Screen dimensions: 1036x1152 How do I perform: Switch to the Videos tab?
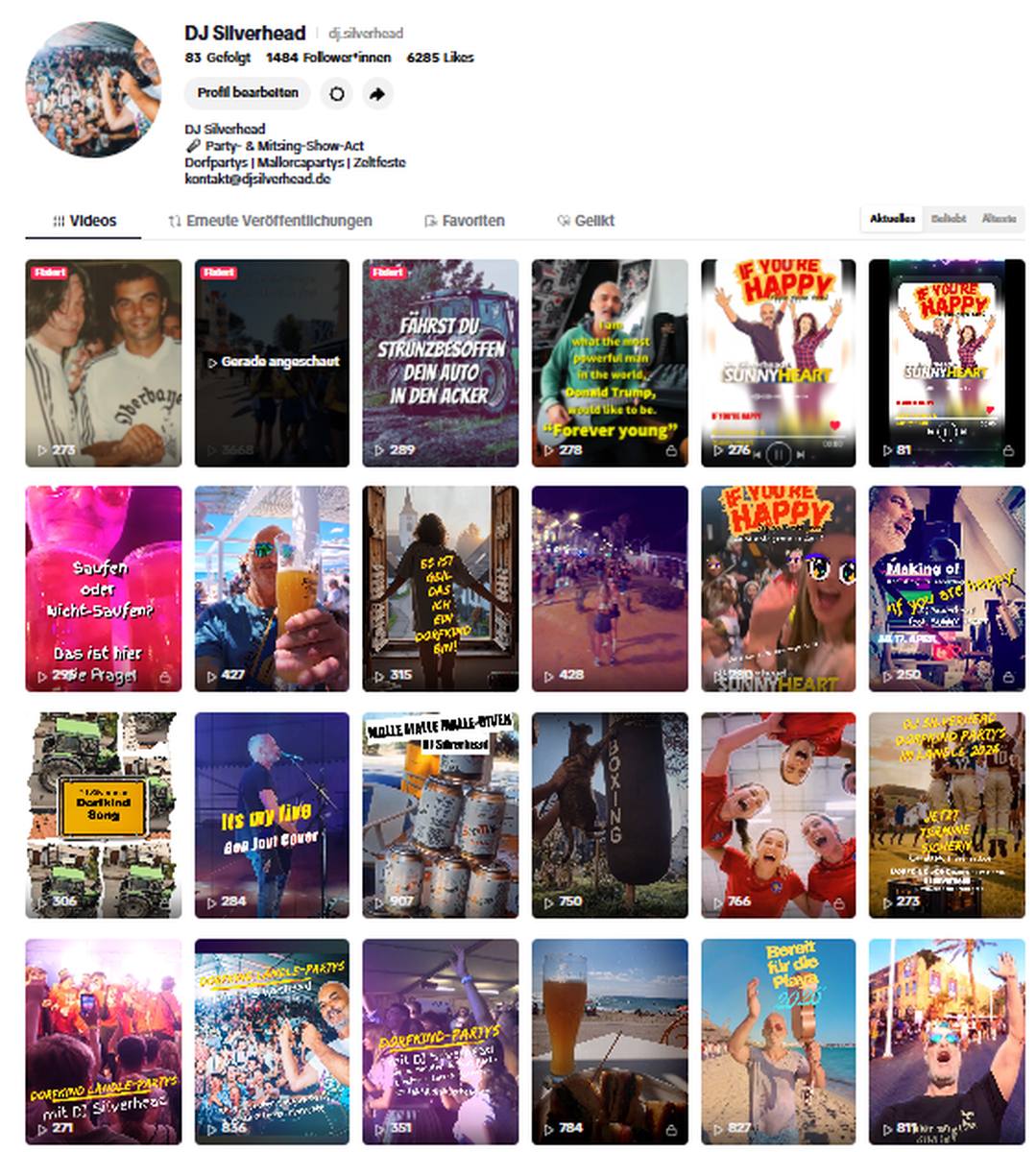(84, 221)
